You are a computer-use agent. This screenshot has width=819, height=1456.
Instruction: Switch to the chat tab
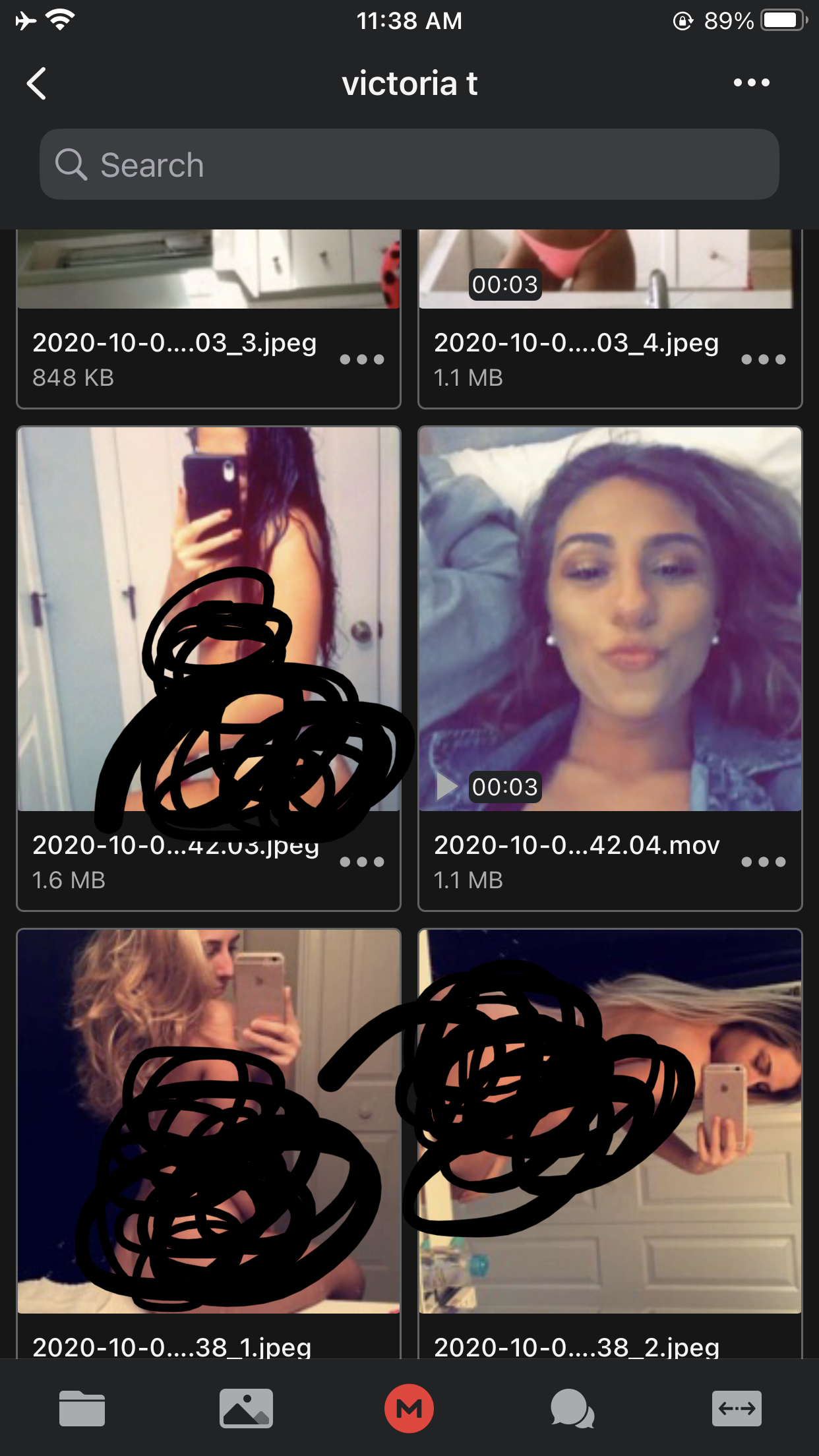click(572, 1409)
